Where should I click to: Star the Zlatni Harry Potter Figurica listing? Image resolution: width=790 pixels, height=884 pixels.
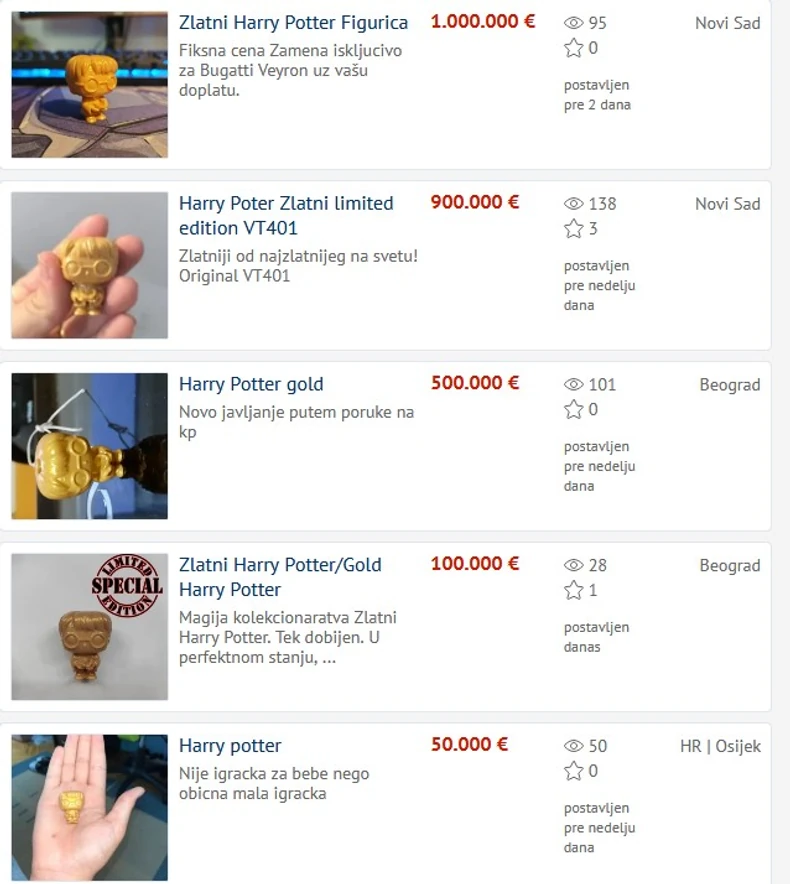tap(573, 48)
